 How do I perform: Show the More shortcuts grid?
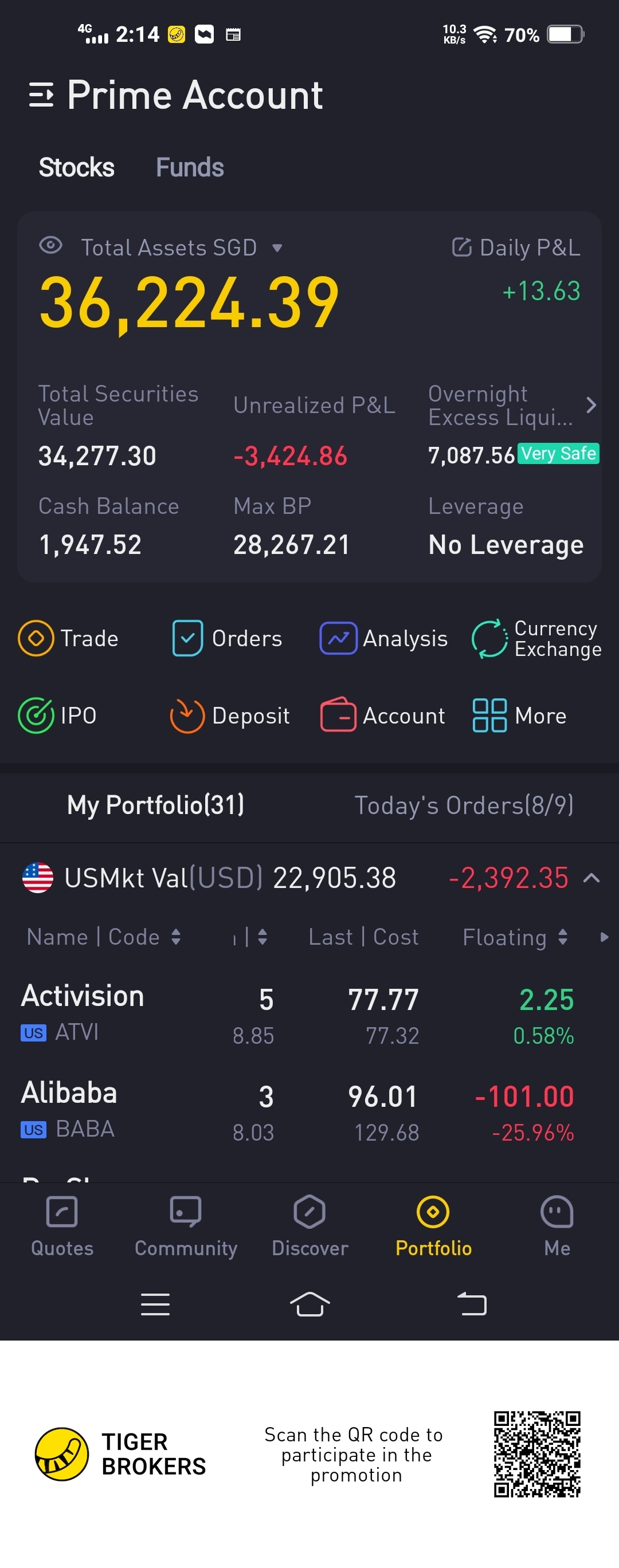(520, 715)
